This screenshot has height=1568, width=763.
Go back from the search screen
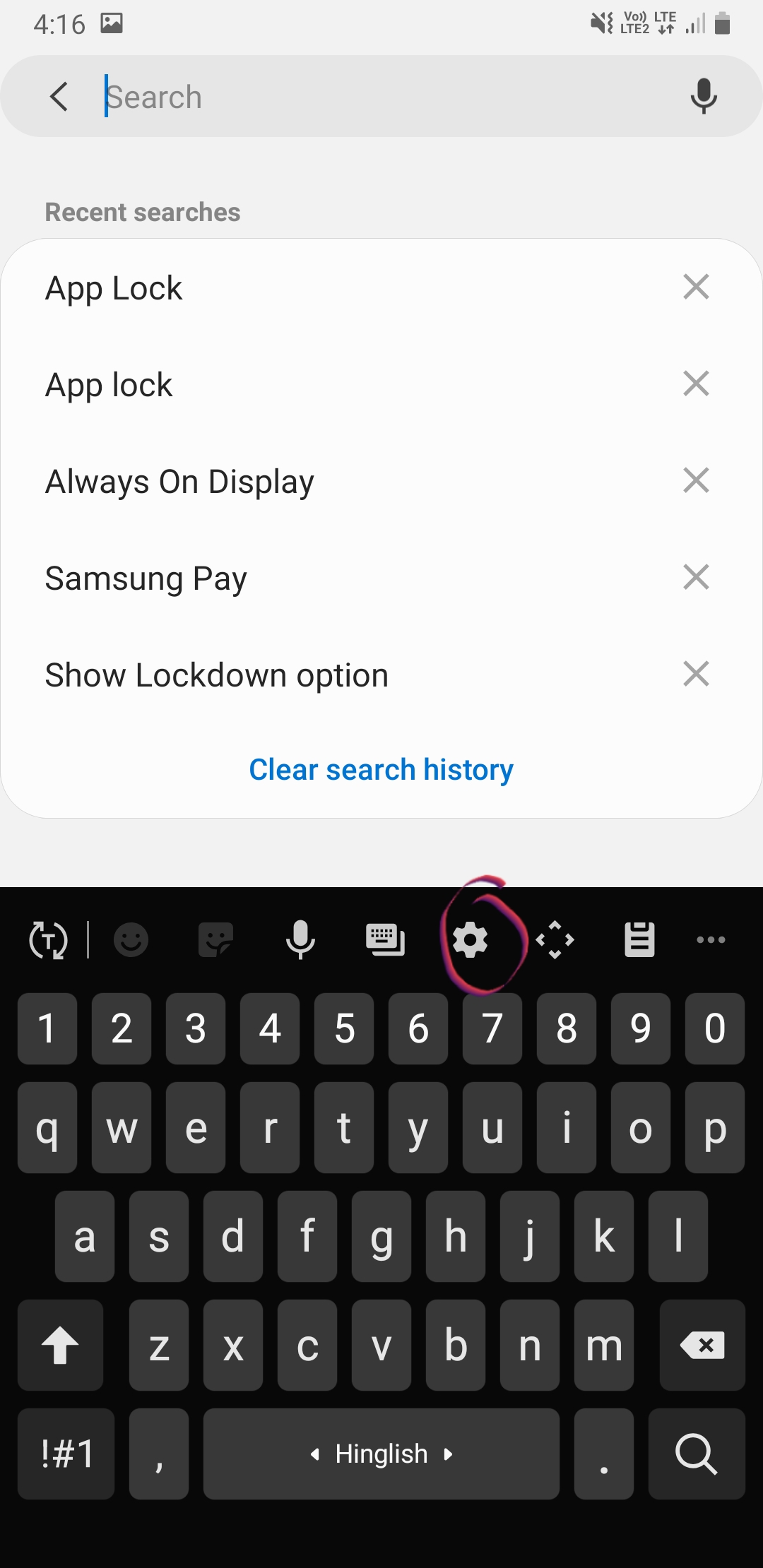(x=59, y=97)
